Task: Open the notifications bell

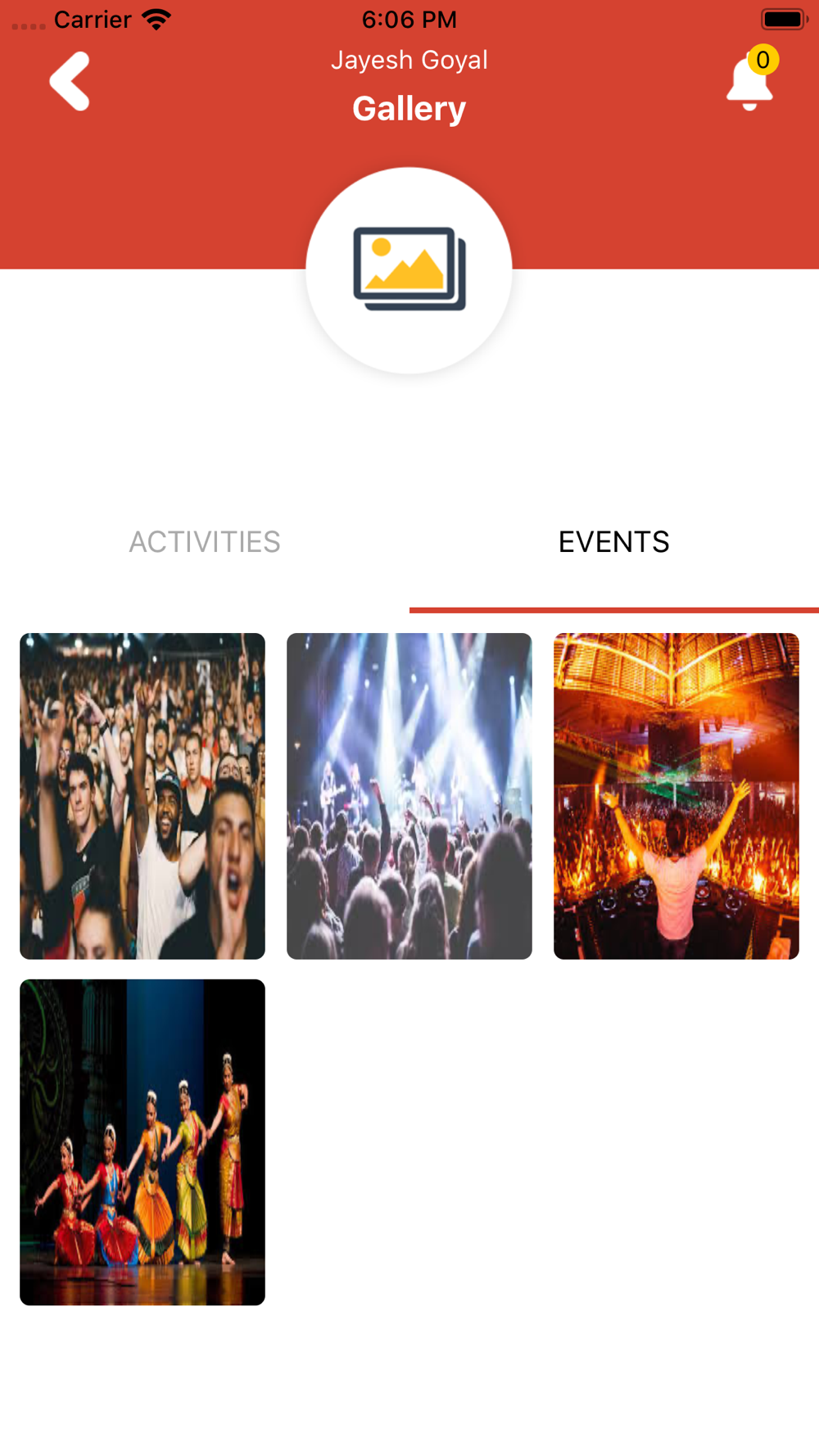Action: [749, 82]
